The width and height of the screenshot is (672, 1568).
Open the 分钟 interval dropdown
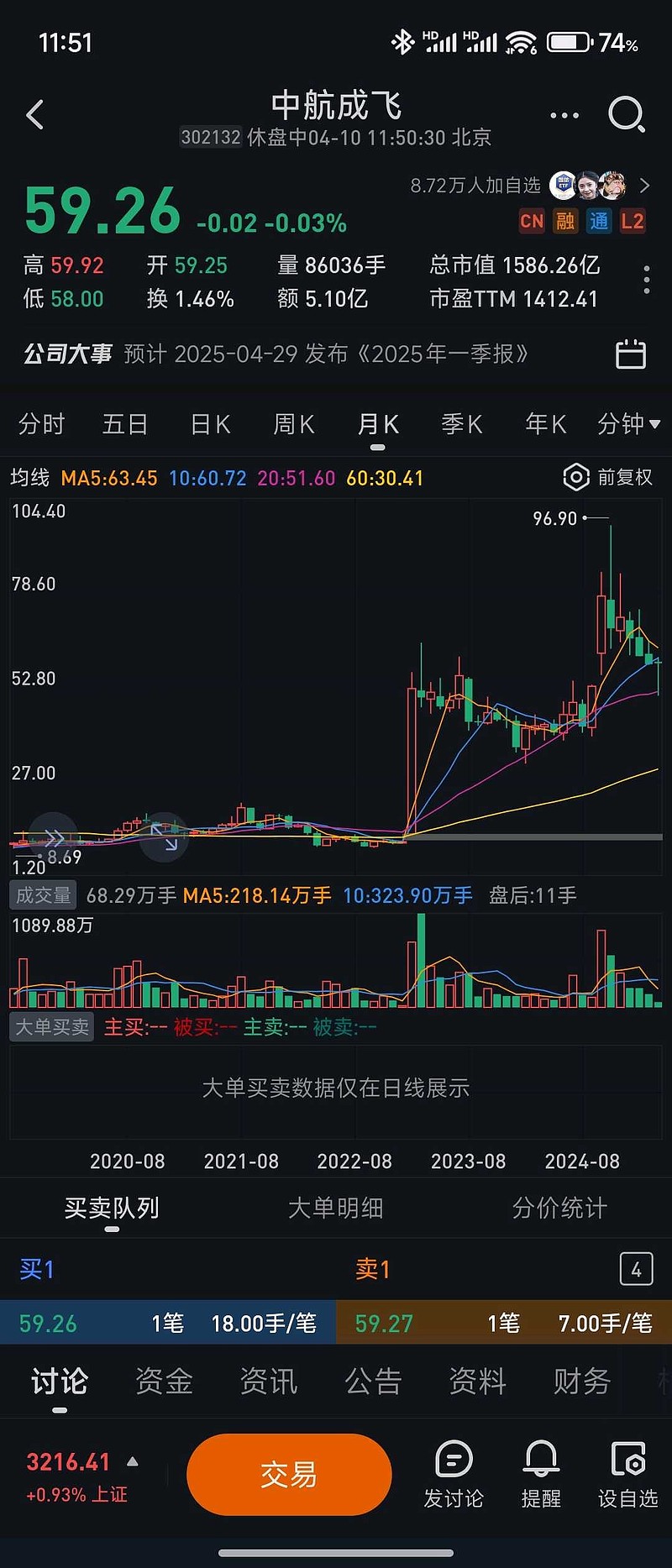pyautogui.click(x=630, y=424)
